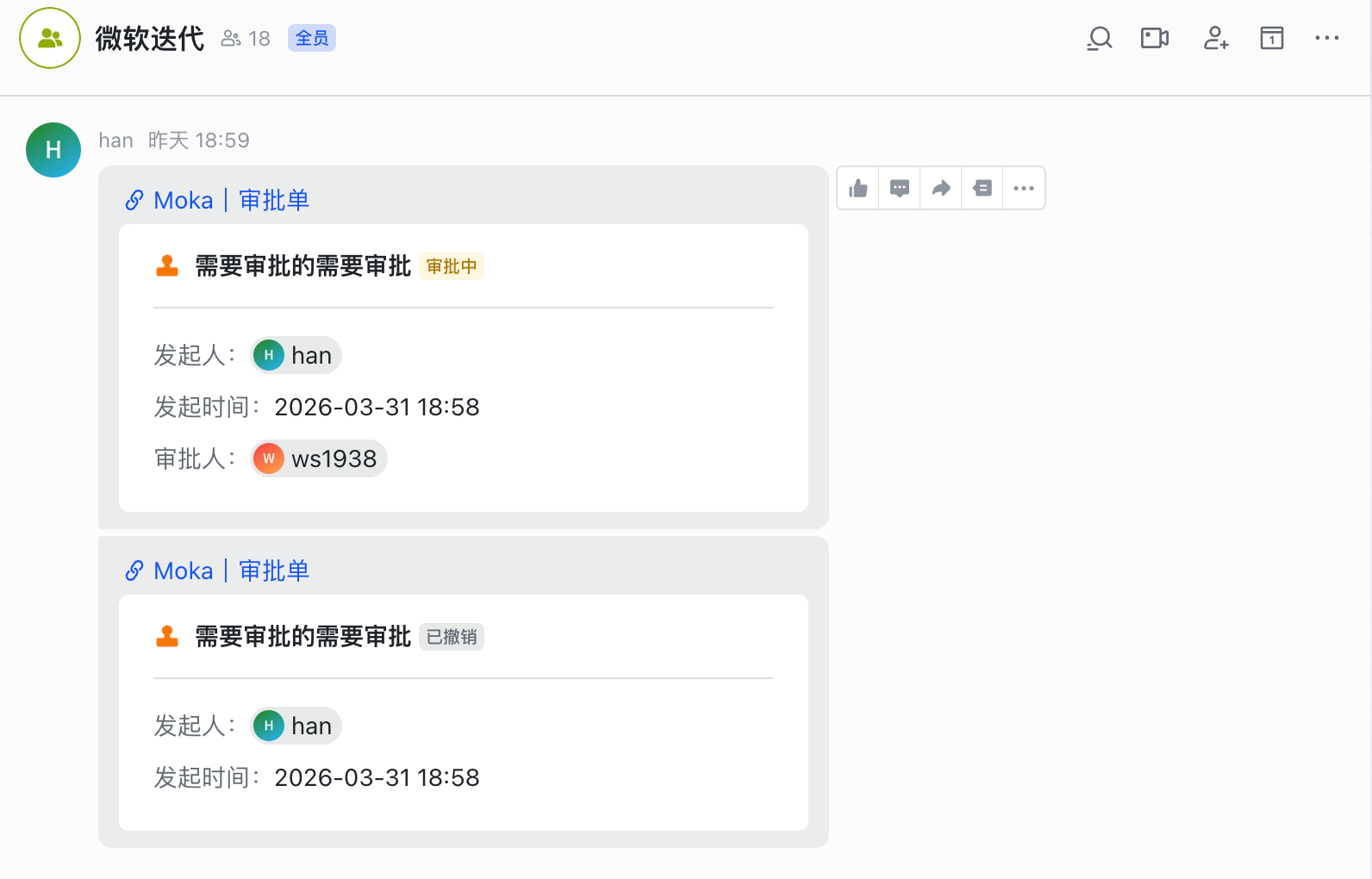This screenshot has height=879, width=1372.
Task: Open the 微软迭代 group avatar
Action: point(50,38)
